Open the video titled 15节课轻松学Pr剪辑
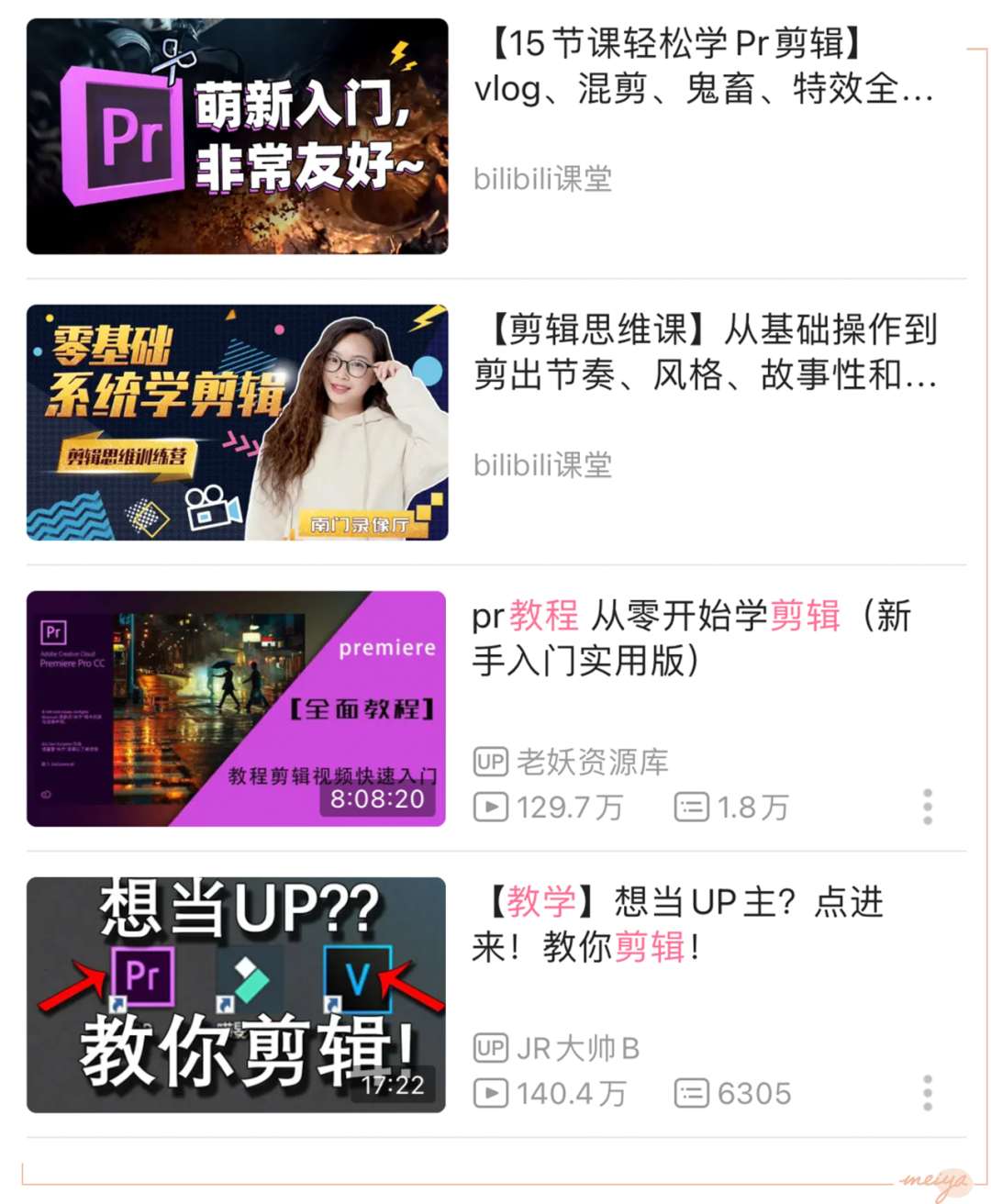Image resolution: width=991 pixels, height=1204 pixels. [x=707, y=69]
